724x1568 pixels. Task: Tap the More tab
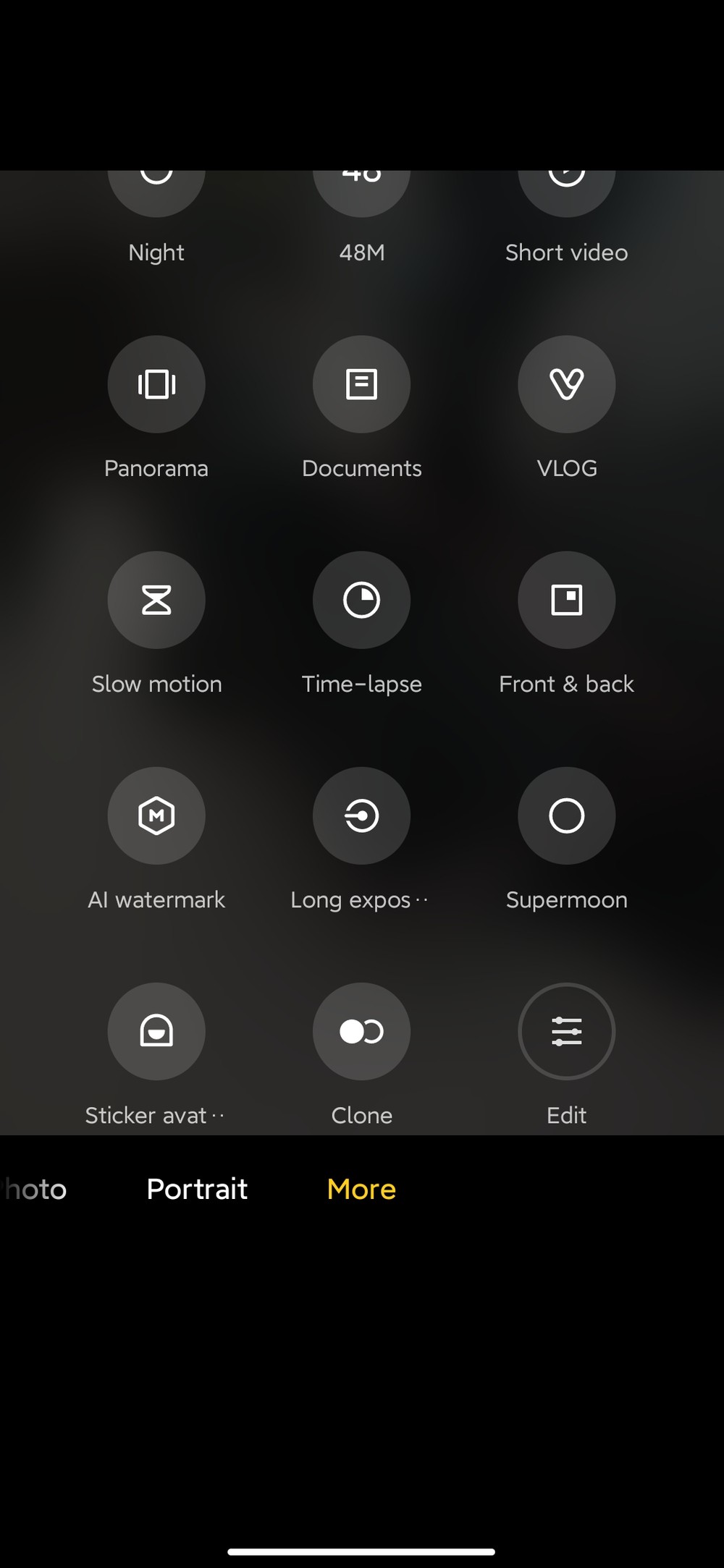(x=361, y=1189)
